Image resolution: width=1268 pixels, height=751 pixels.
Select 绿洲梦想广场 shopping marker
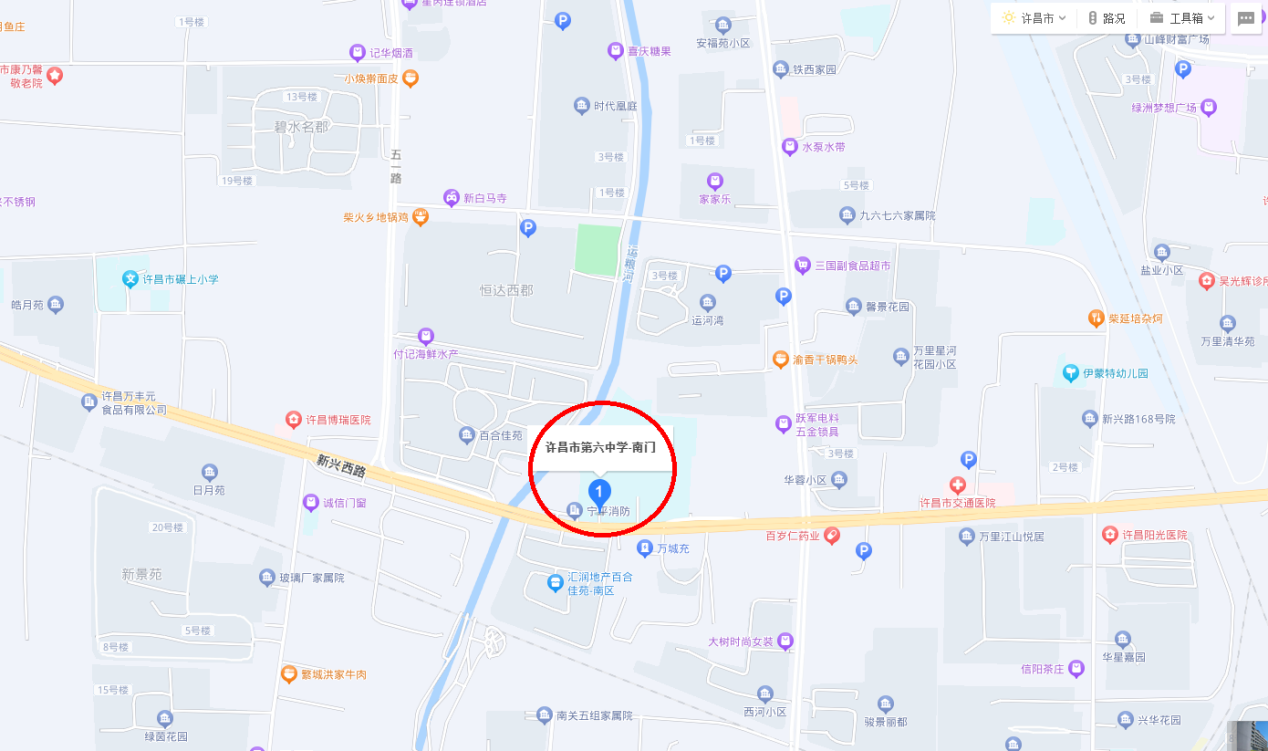click(1208, 107)
